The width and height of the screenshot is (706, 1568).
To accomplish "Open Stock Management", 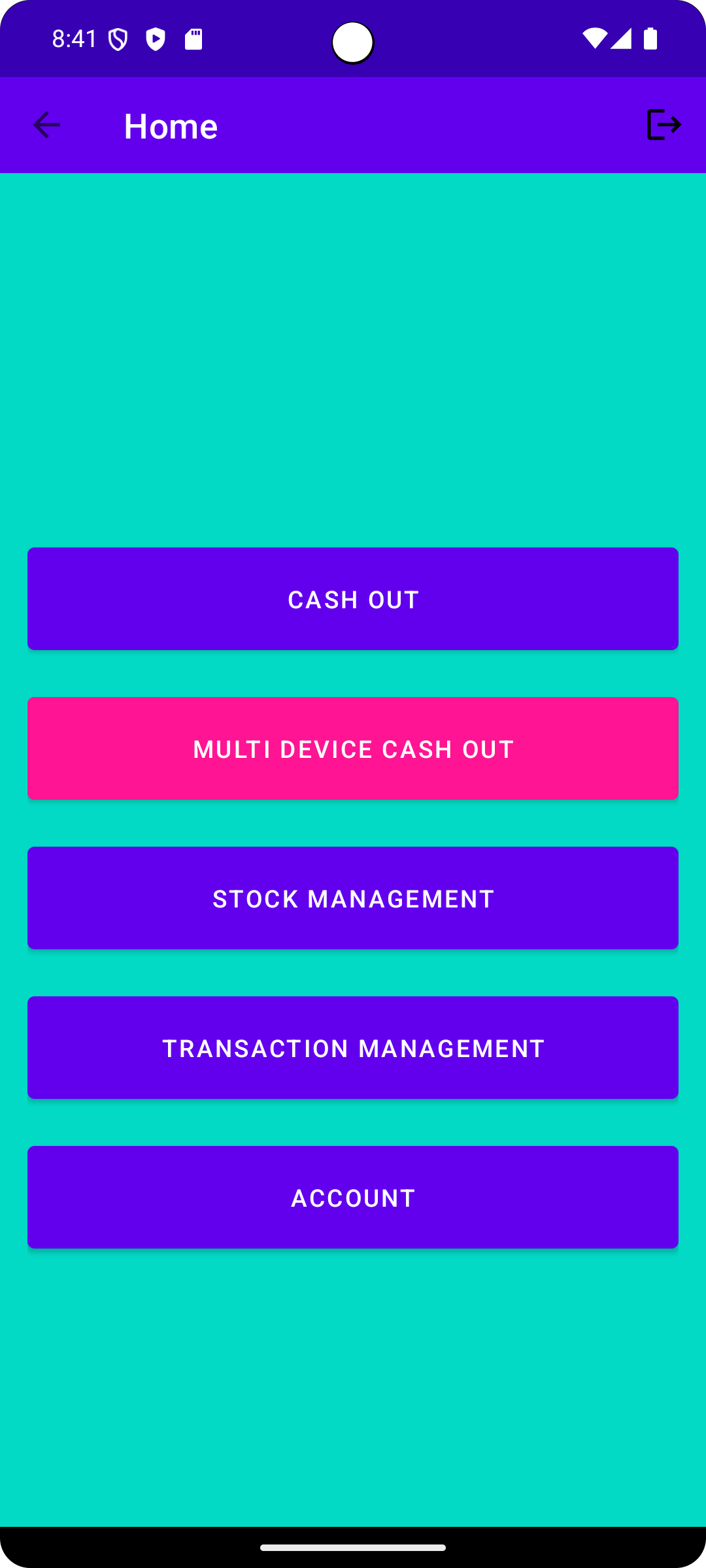I will 353,898.
